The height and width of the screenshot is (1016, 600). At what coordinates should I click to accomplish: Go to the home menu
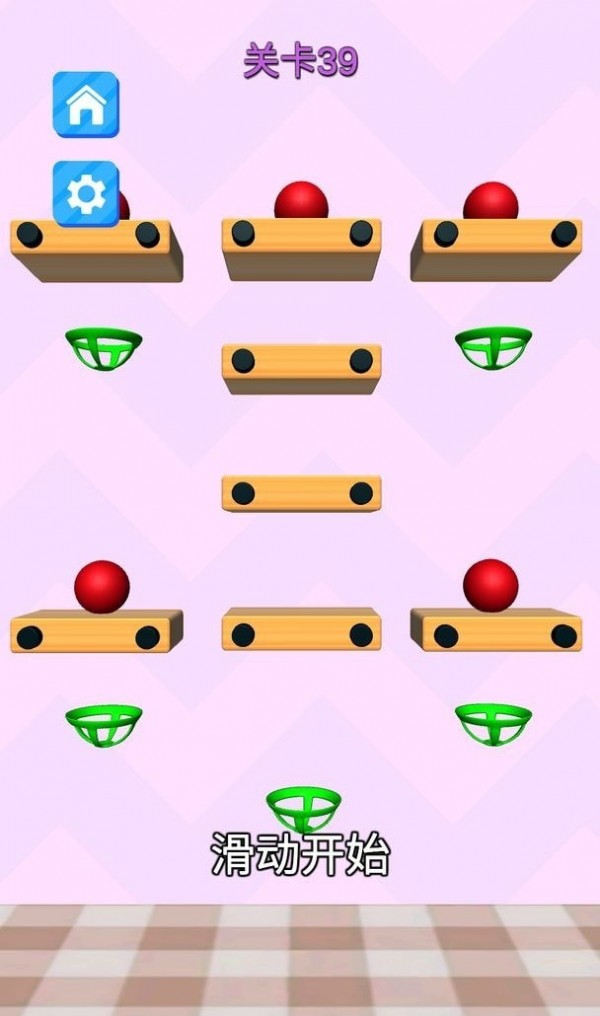[86, 105]
